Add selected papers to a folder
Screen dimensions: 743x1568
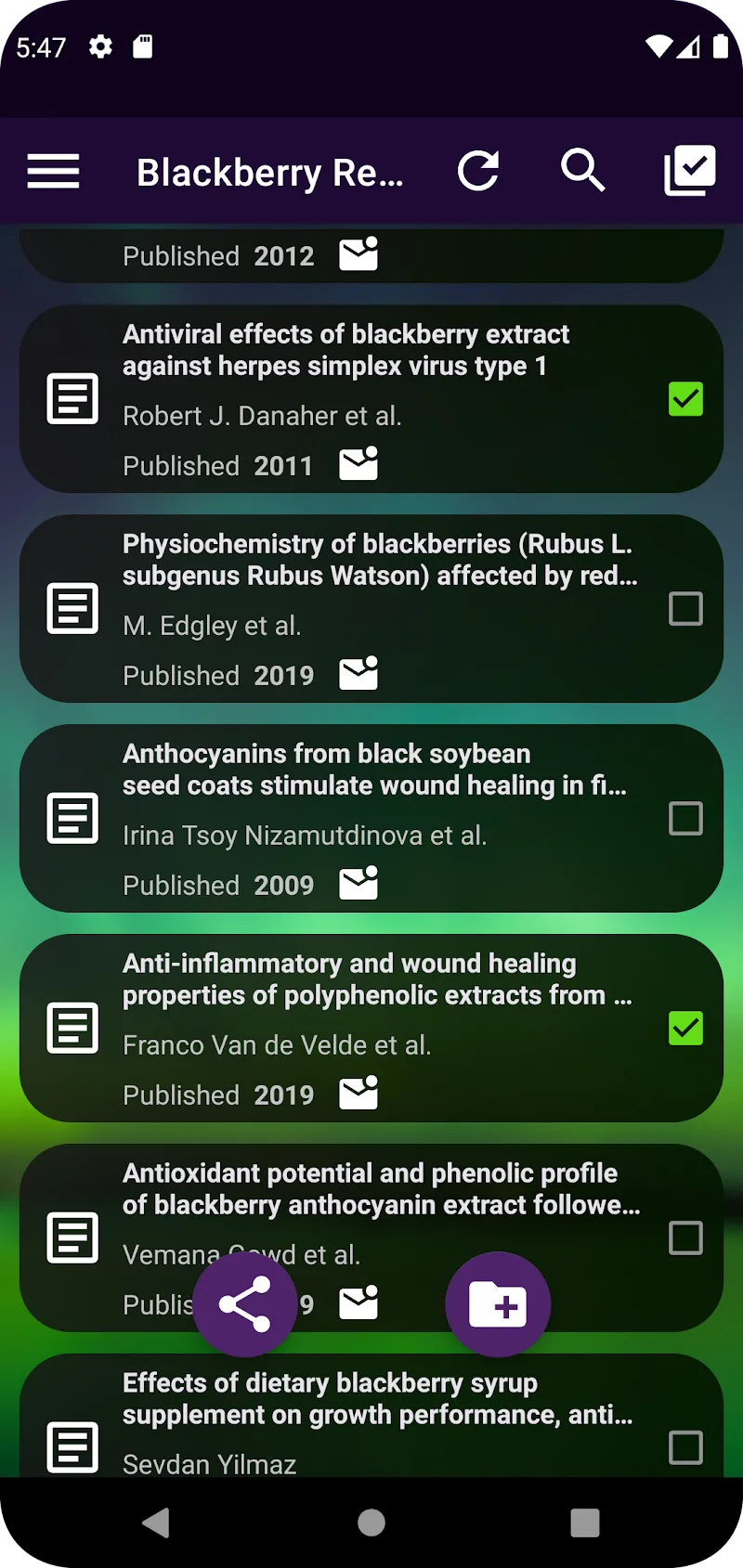[498, 1304]
